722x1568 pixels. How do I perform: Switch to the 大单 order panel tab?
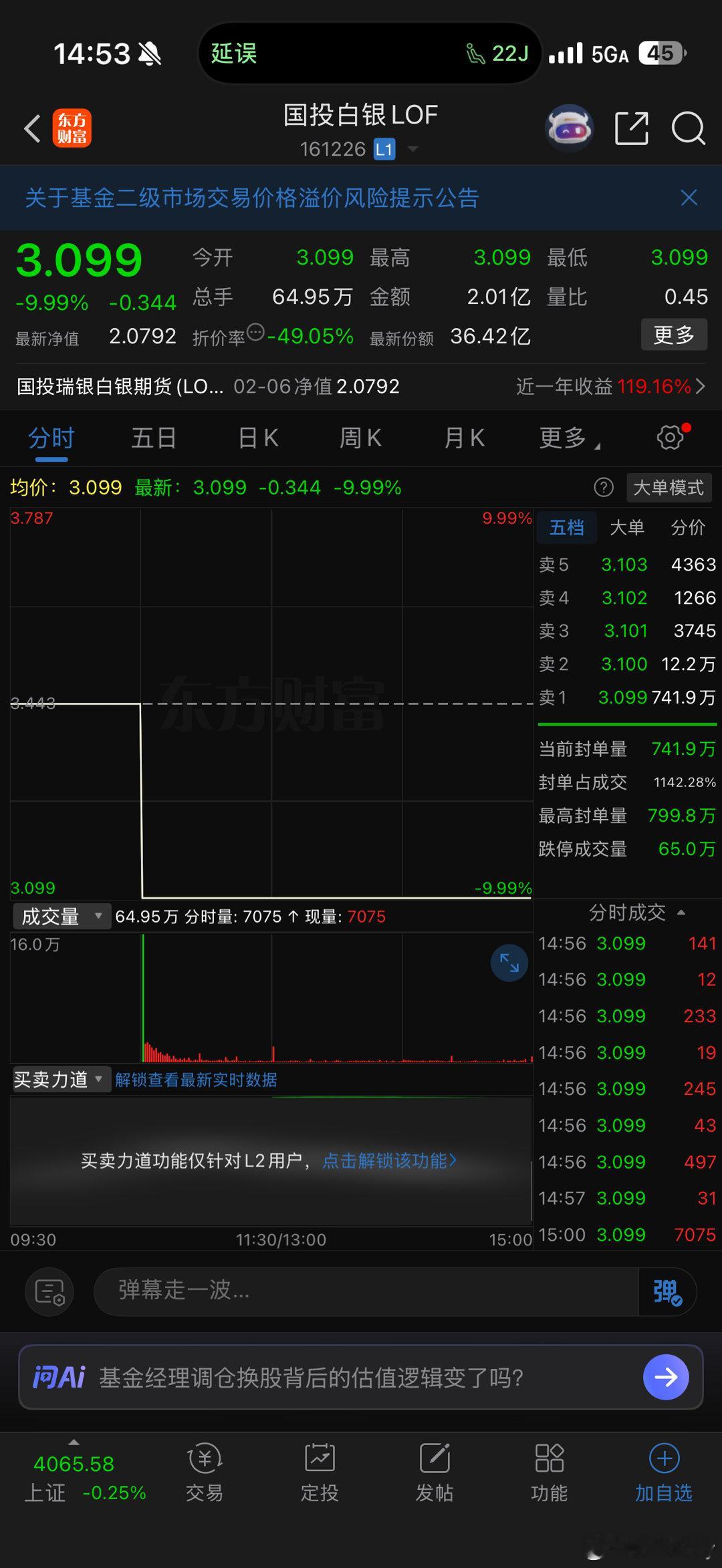pyautogui.click(x=629, y=527)
